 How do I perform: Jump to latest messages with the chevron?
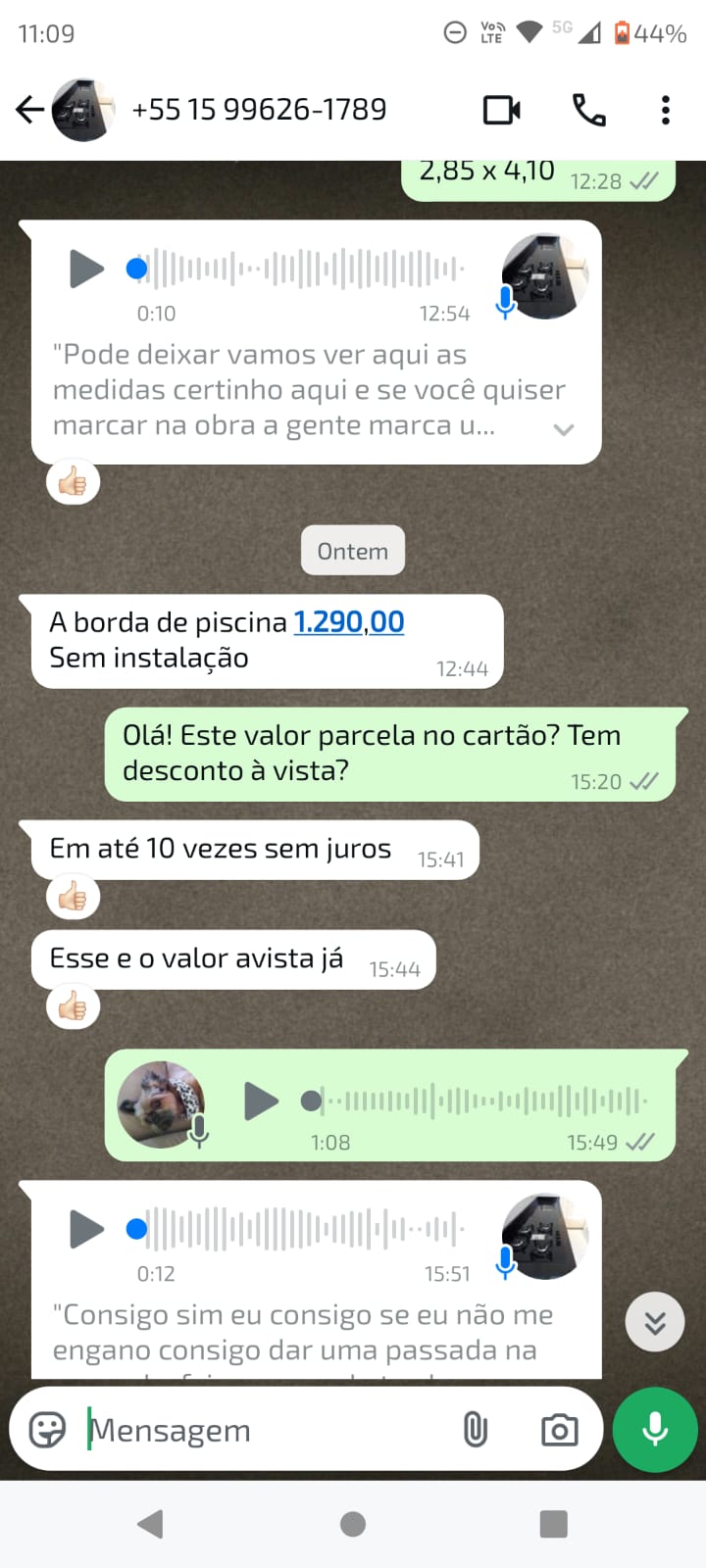point(654,1321)
